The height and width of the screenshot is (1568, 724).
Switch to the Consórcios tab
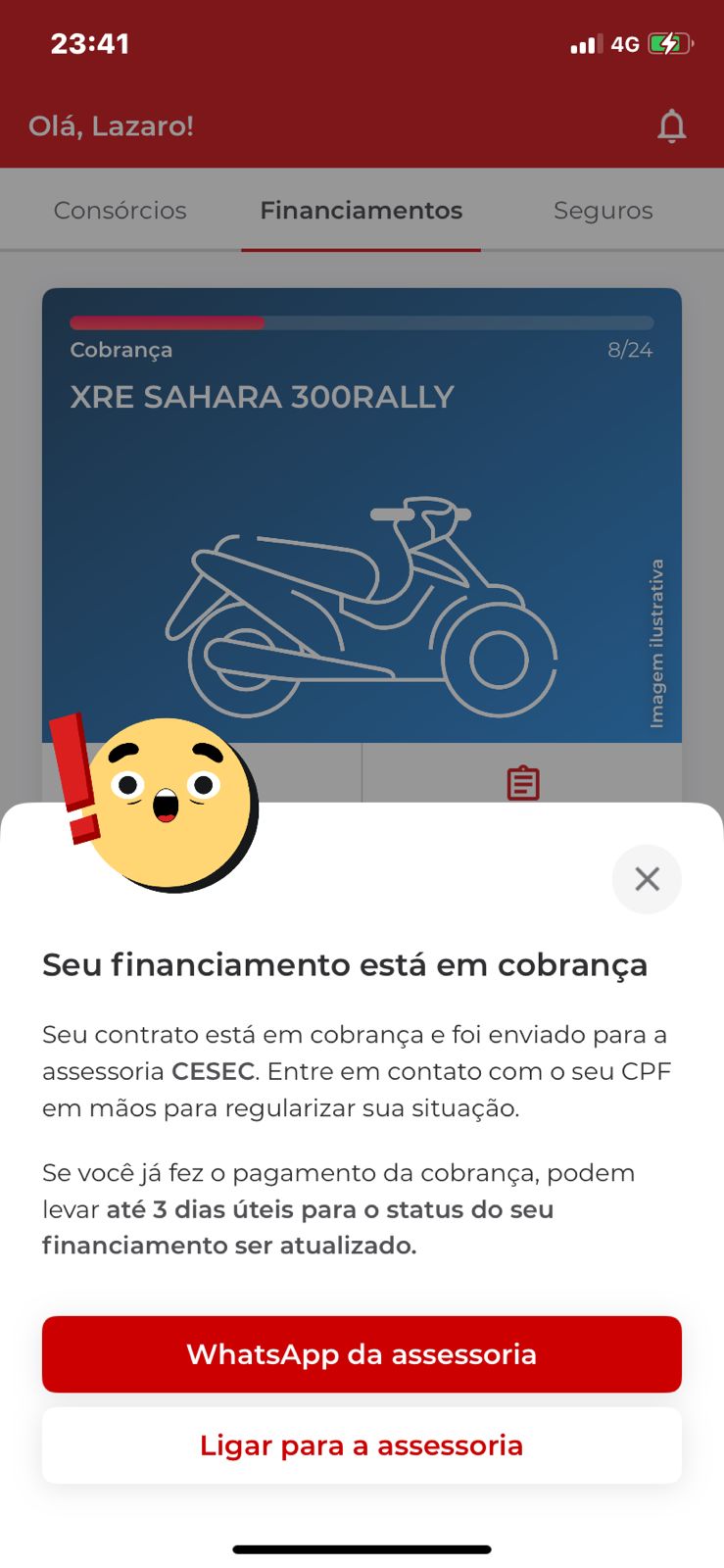click(120, 211)
